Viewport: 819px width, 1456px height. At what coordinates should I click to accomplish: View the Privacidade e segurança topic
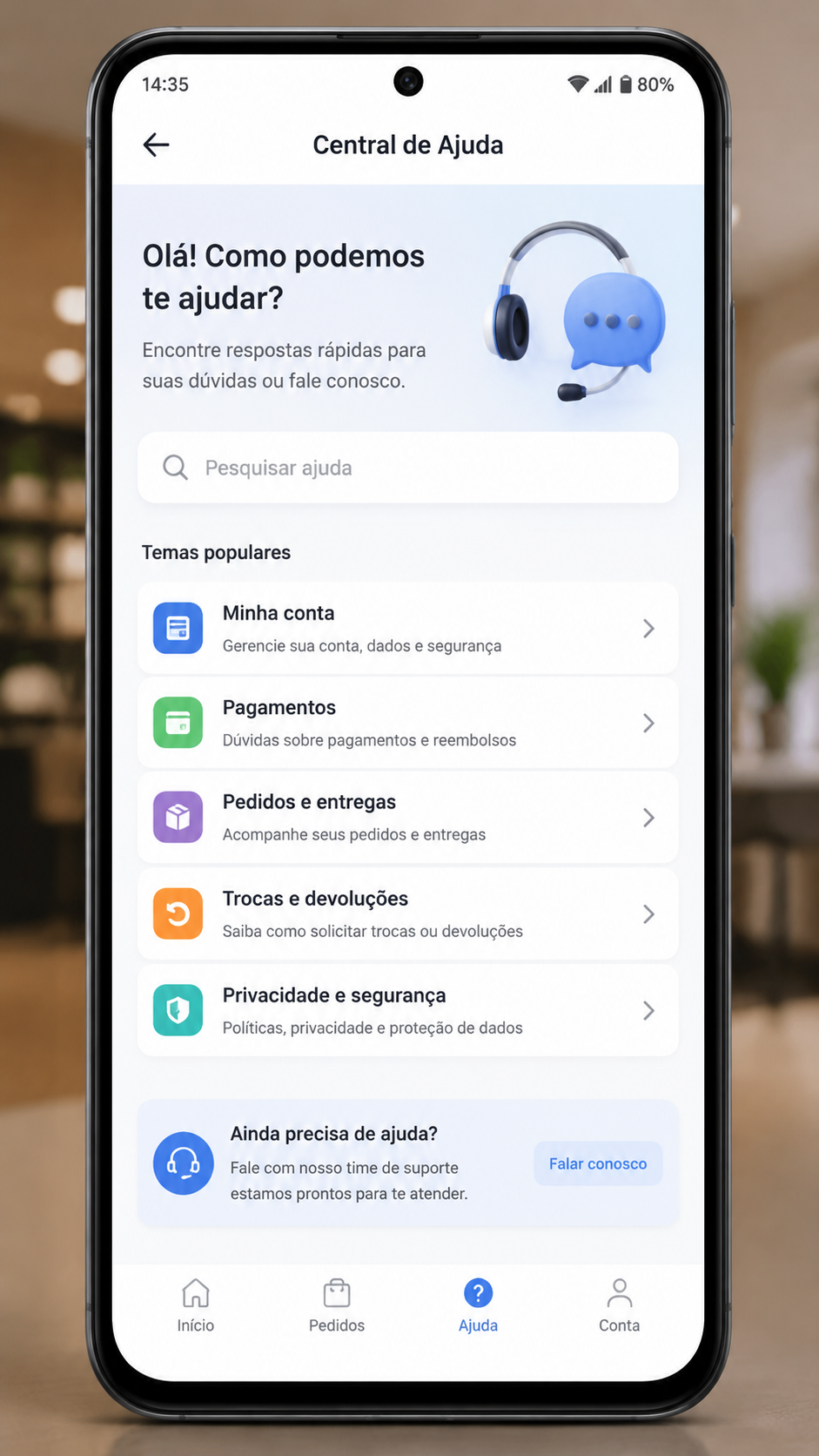click(408, 1011)
